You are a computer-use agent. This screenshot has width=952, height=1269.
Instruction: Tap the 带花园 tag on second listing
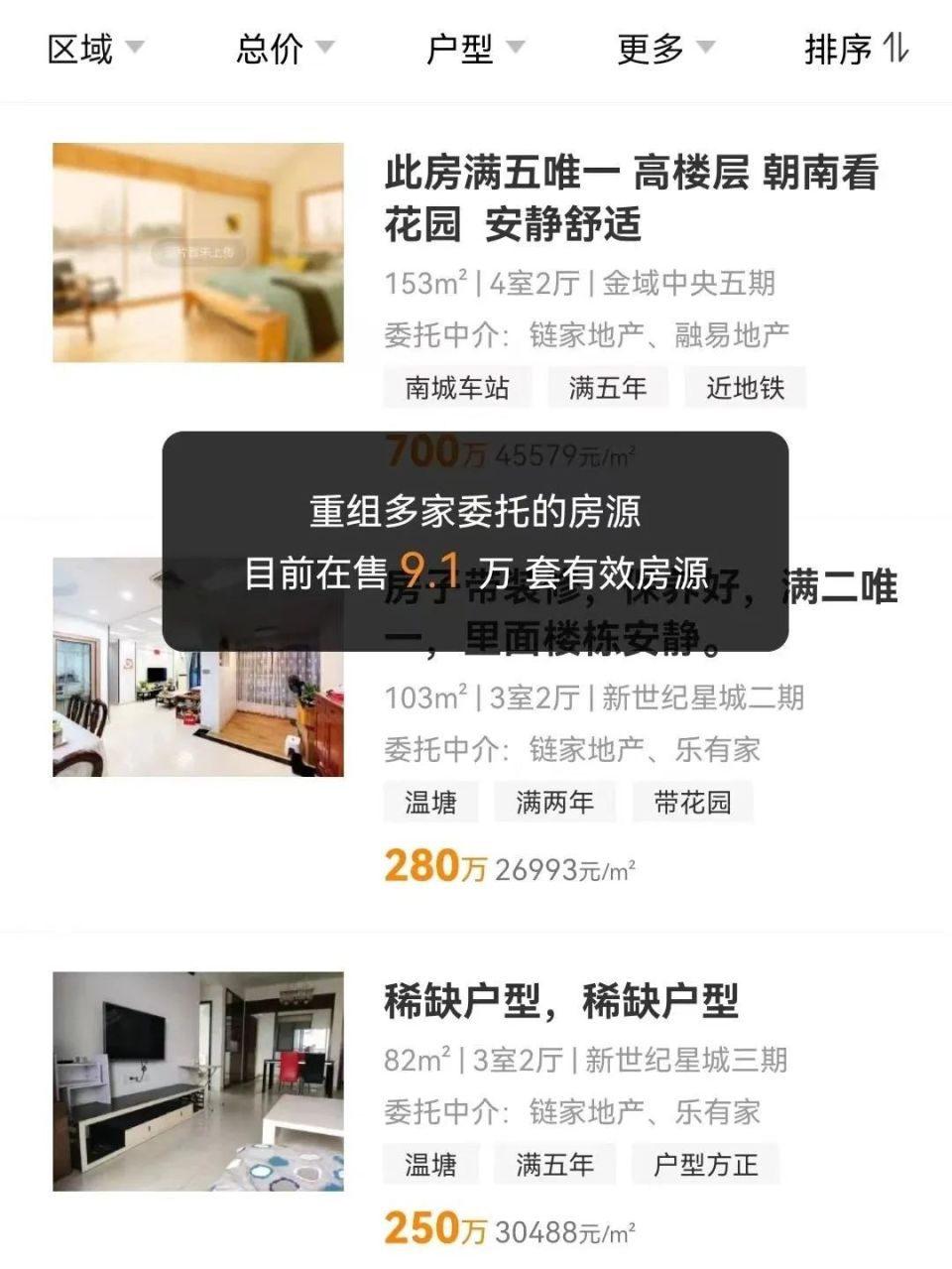tap(692, 802)
